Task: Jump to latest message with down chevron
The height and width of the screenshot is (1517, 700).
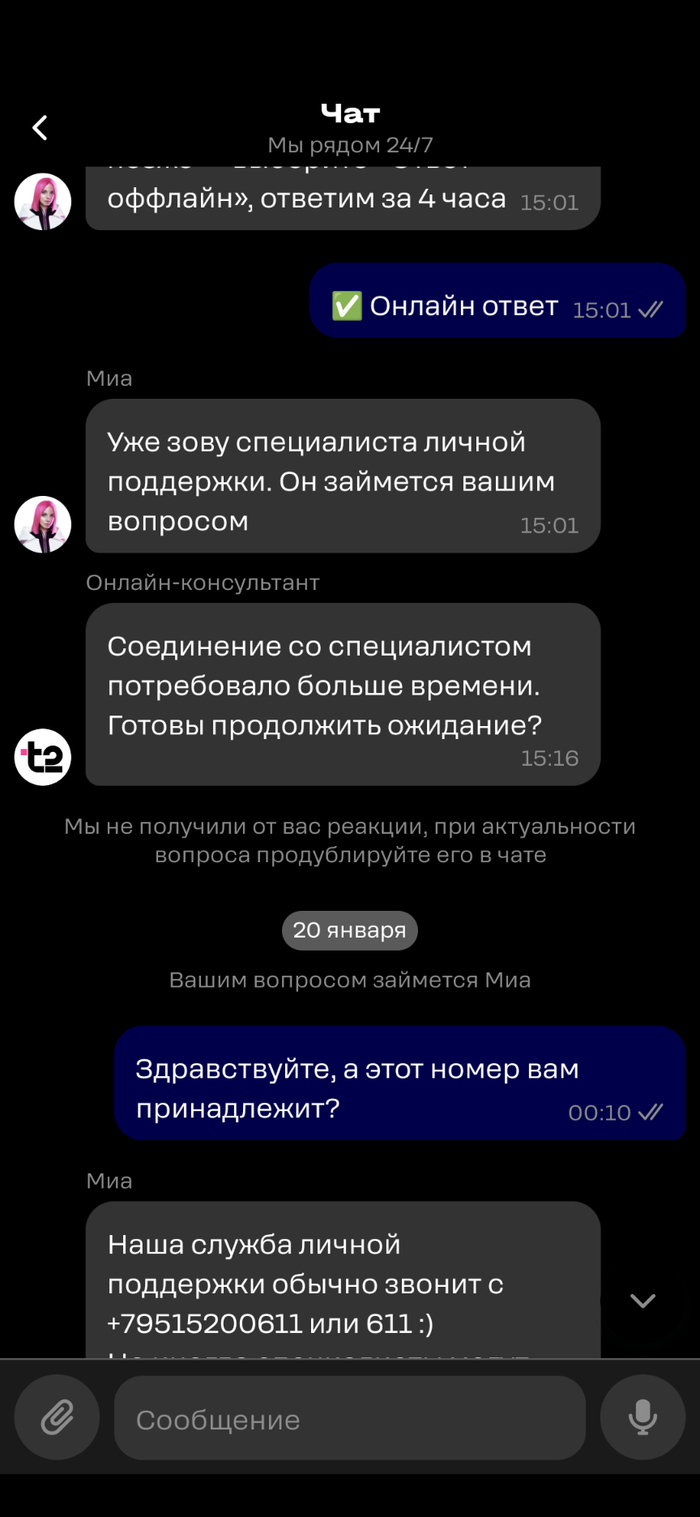Action: coord(642,1300)
